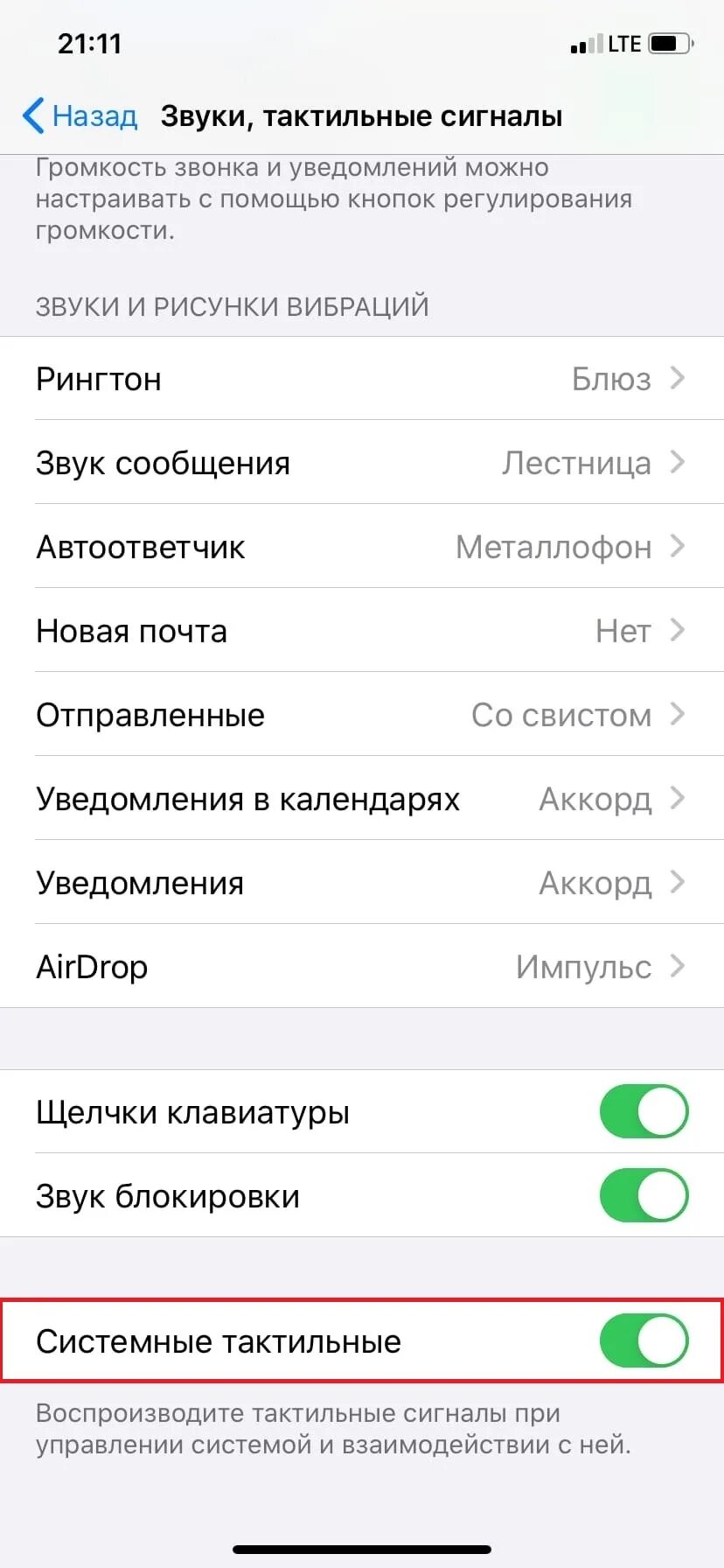The height and width of the screenshot is (1568, 724).
Task: Go back with the Назад button
Action: pyautogui.click(x=80, y=116)
